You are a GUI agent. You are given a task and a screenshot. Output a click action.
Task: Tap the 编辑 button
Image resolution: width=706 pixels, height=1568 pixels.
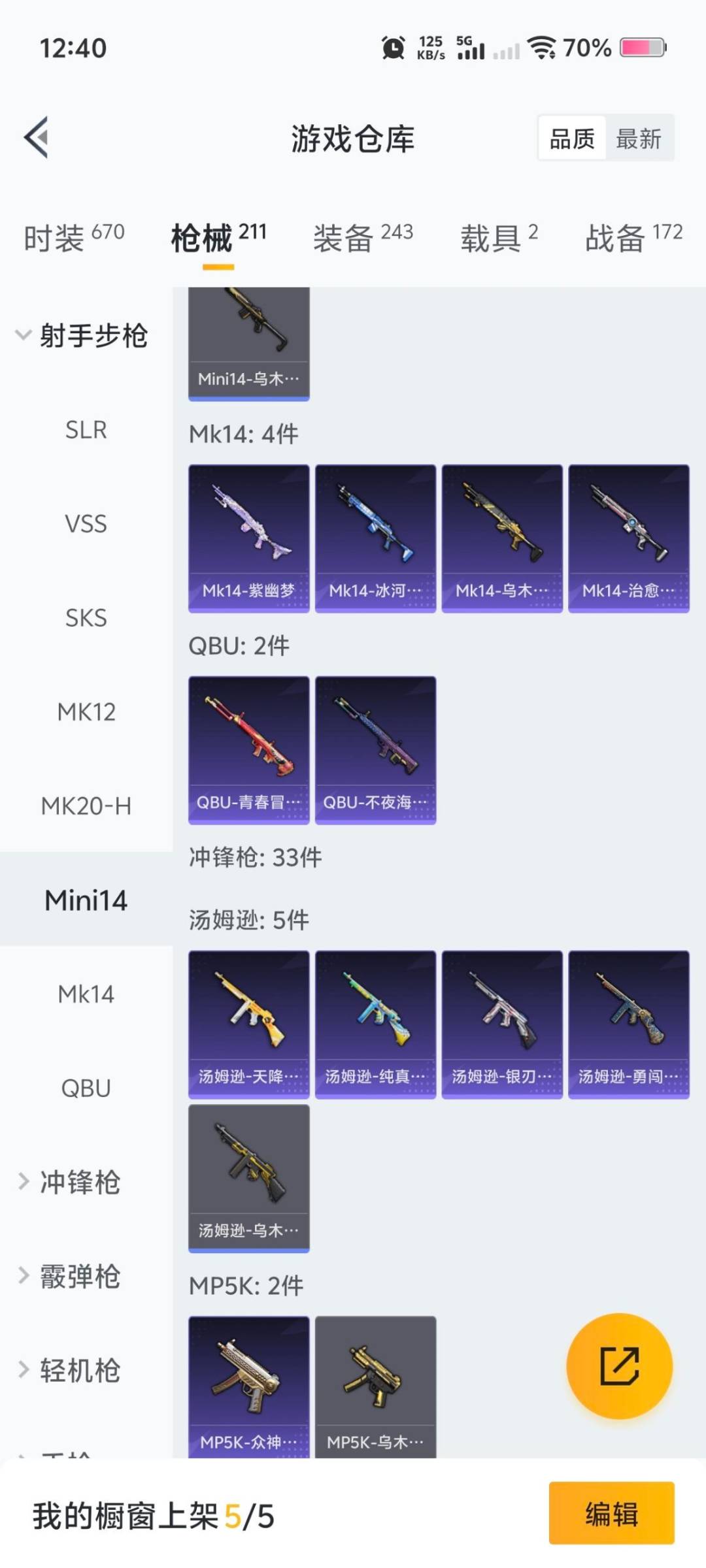coord(611,1513)
